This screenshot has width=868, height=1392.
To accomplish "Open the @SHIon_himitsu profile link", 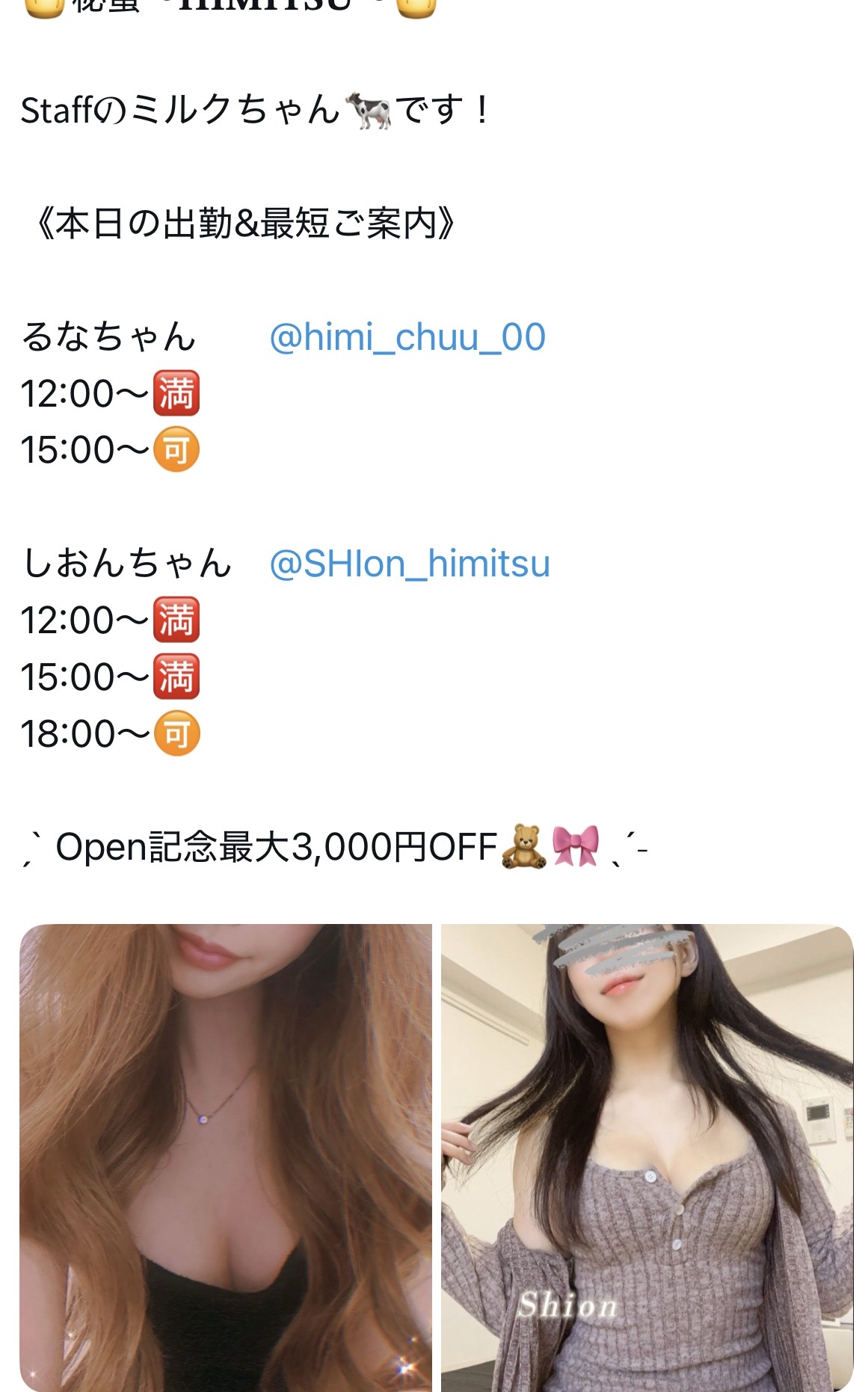I will (409, 564).
